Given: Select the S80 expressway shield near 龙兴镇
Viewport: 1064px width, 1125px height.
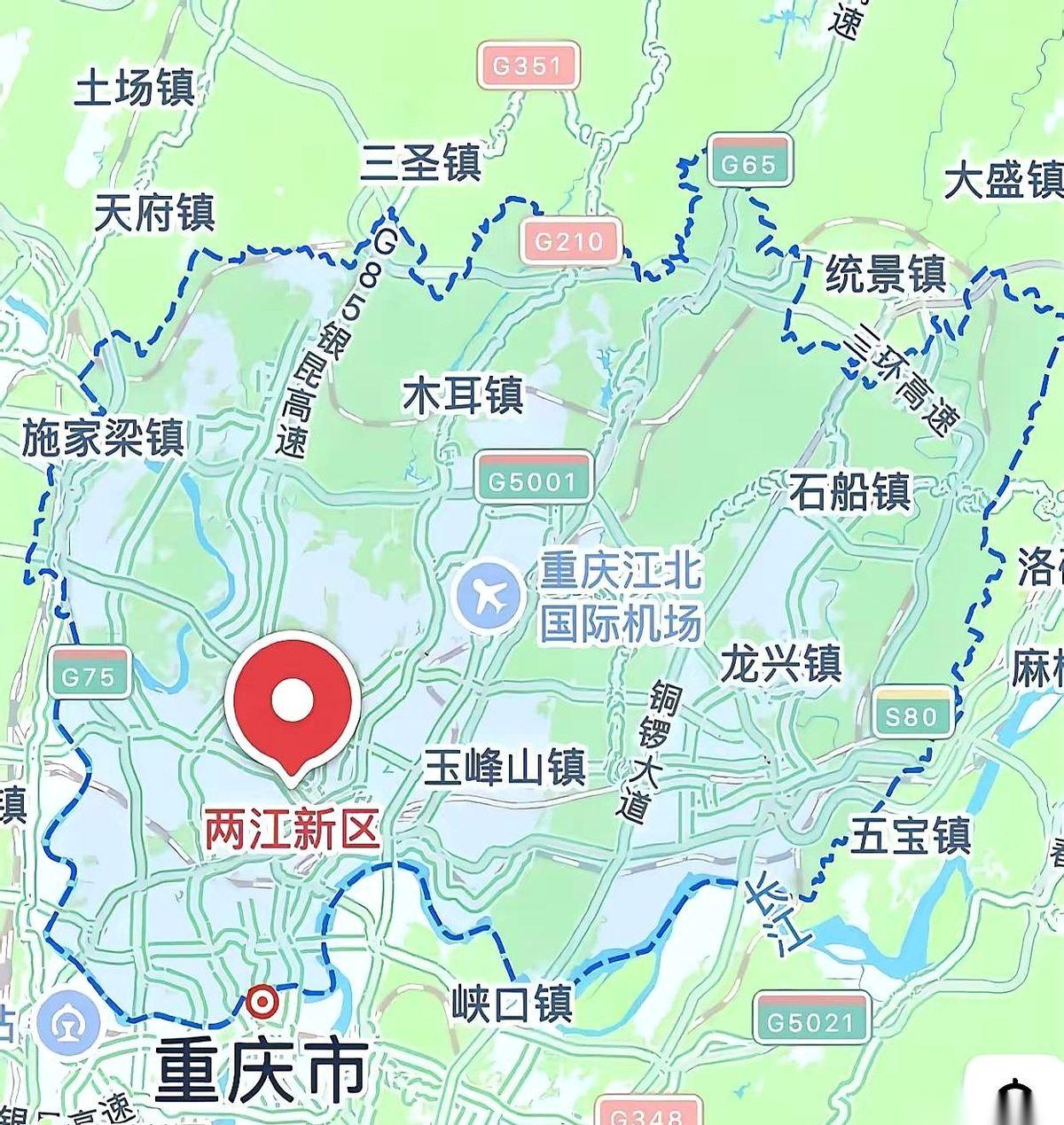Looking at the screenshot, I should click(x=911, y=716).
